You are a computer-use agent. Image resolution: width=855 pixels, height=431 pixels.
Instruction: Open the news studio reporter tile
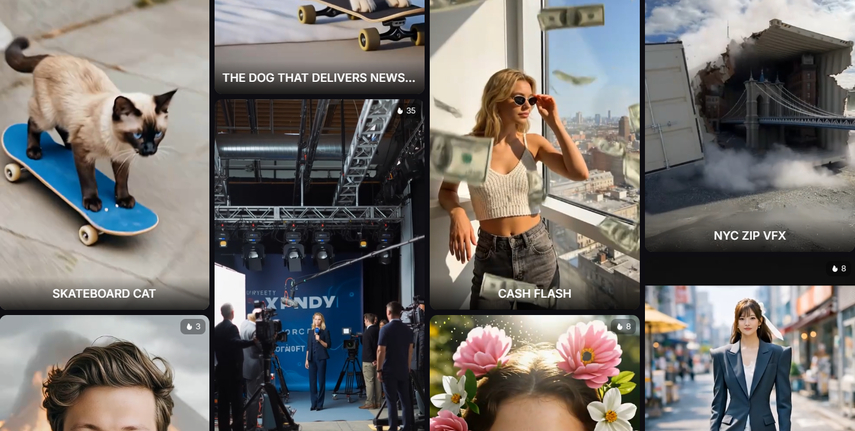[319, 265]
